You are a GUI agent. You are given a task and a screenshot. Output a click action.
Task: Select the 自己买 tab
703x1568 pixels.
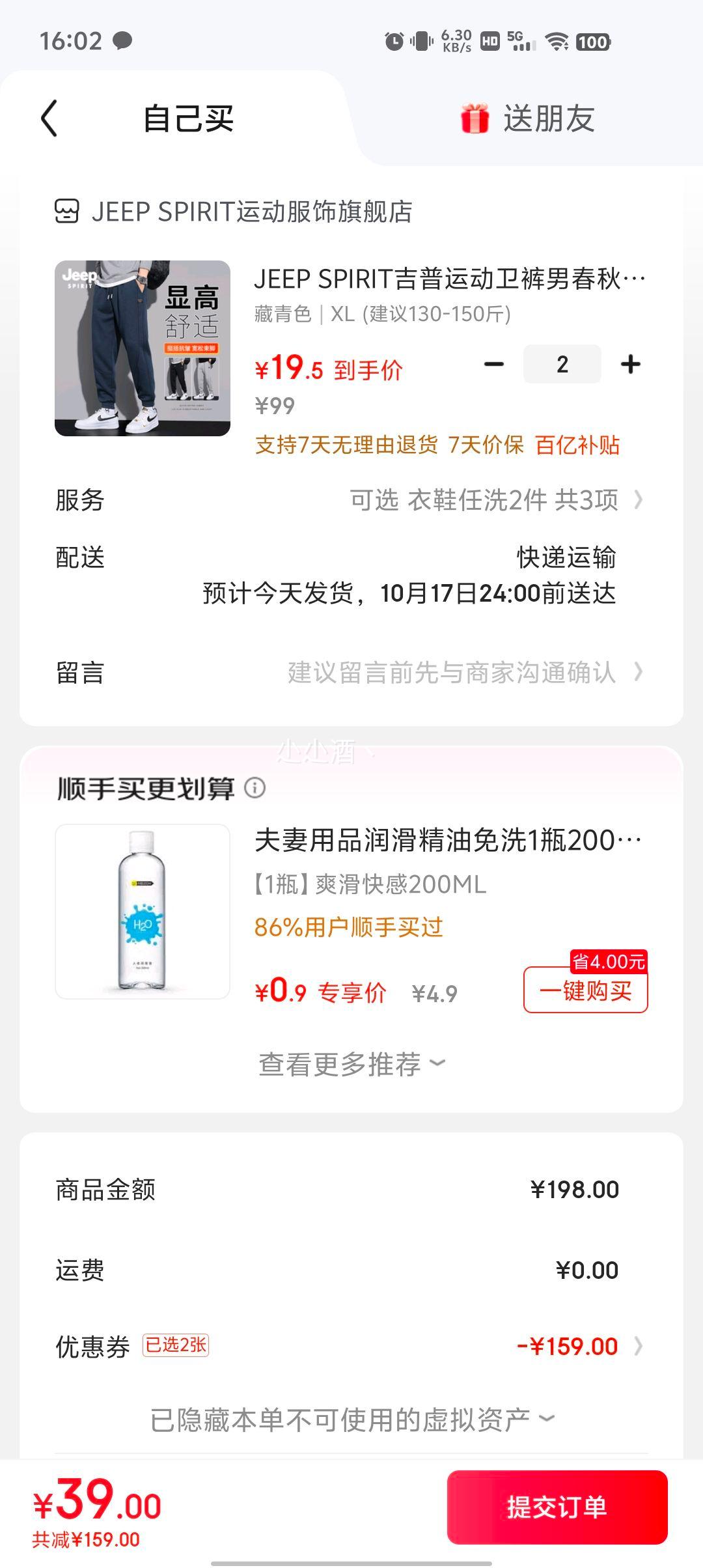pos(188,119)
